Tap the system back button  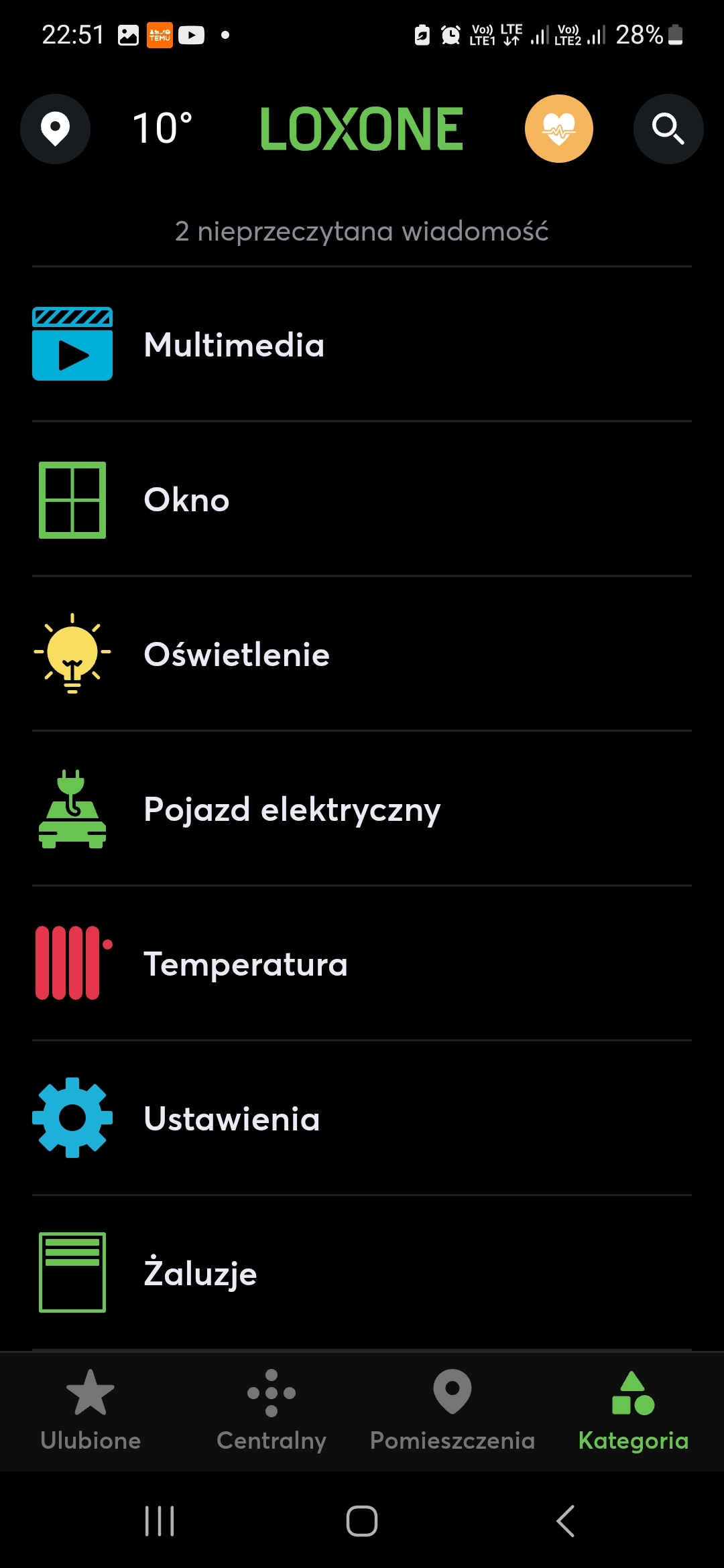[565, 1521]
